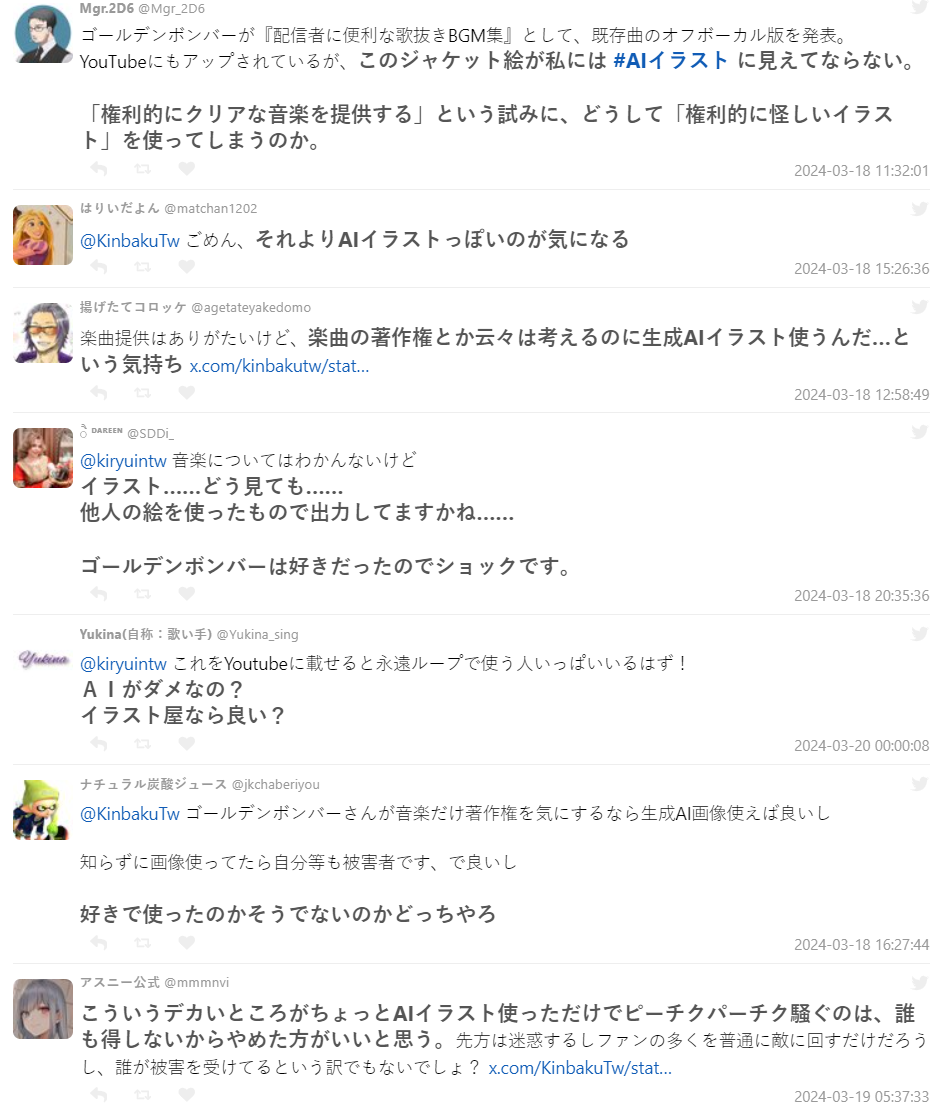This screenshot has width=932, height=1117.
Task: Like the tweet by はりいだよん
Action: pyautogui.click(x=186, y=267)
